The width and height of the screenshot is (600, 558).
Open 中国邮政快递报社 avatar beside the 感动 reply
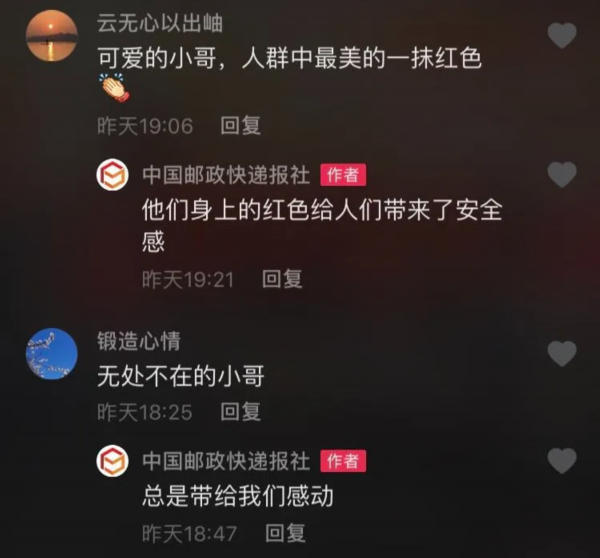pyautogui.click(x=113, y=461)
